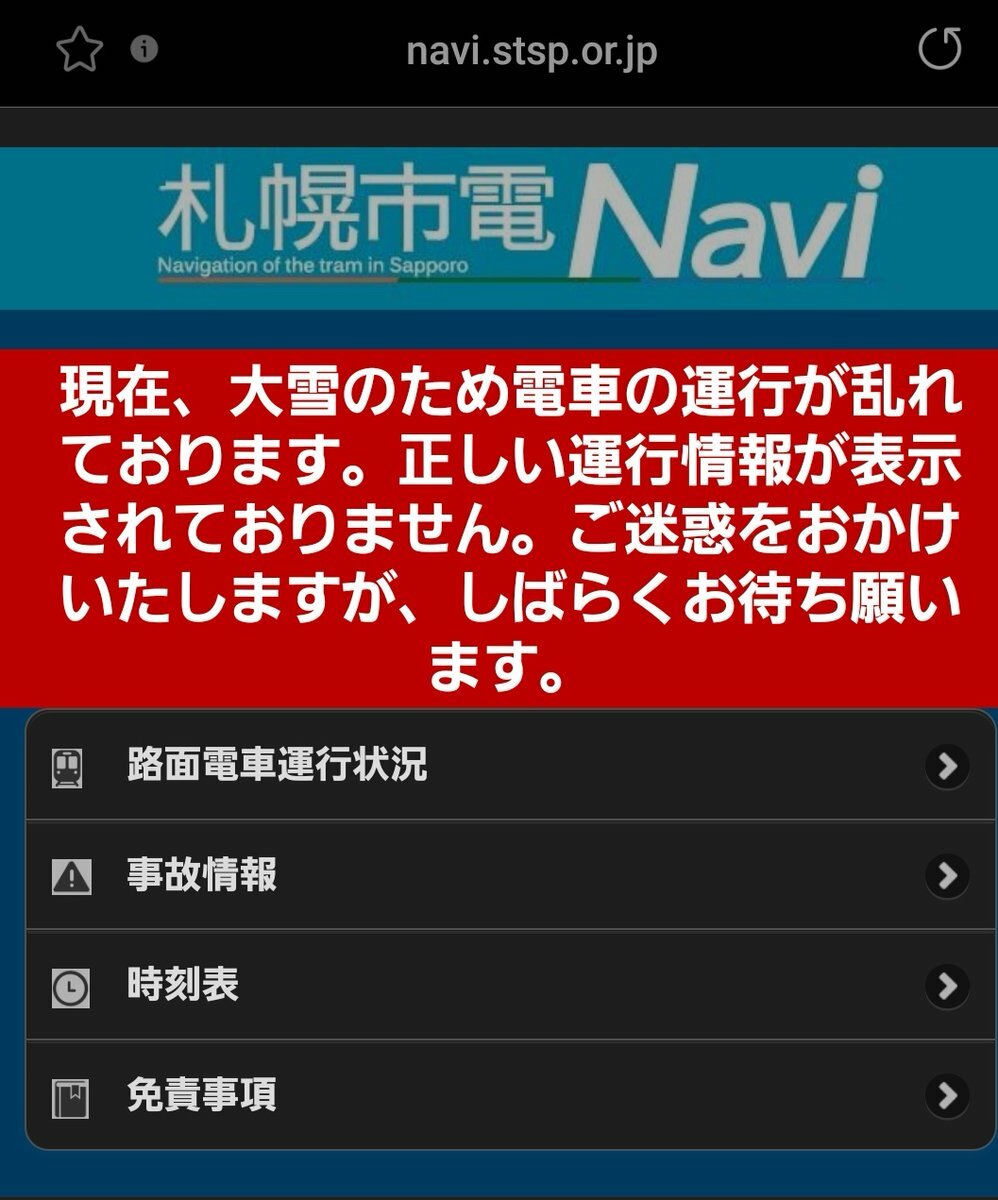Screen dimensions: 998x1200
Task: Bookmark this page with the star icon
Action: coord(79,50)
